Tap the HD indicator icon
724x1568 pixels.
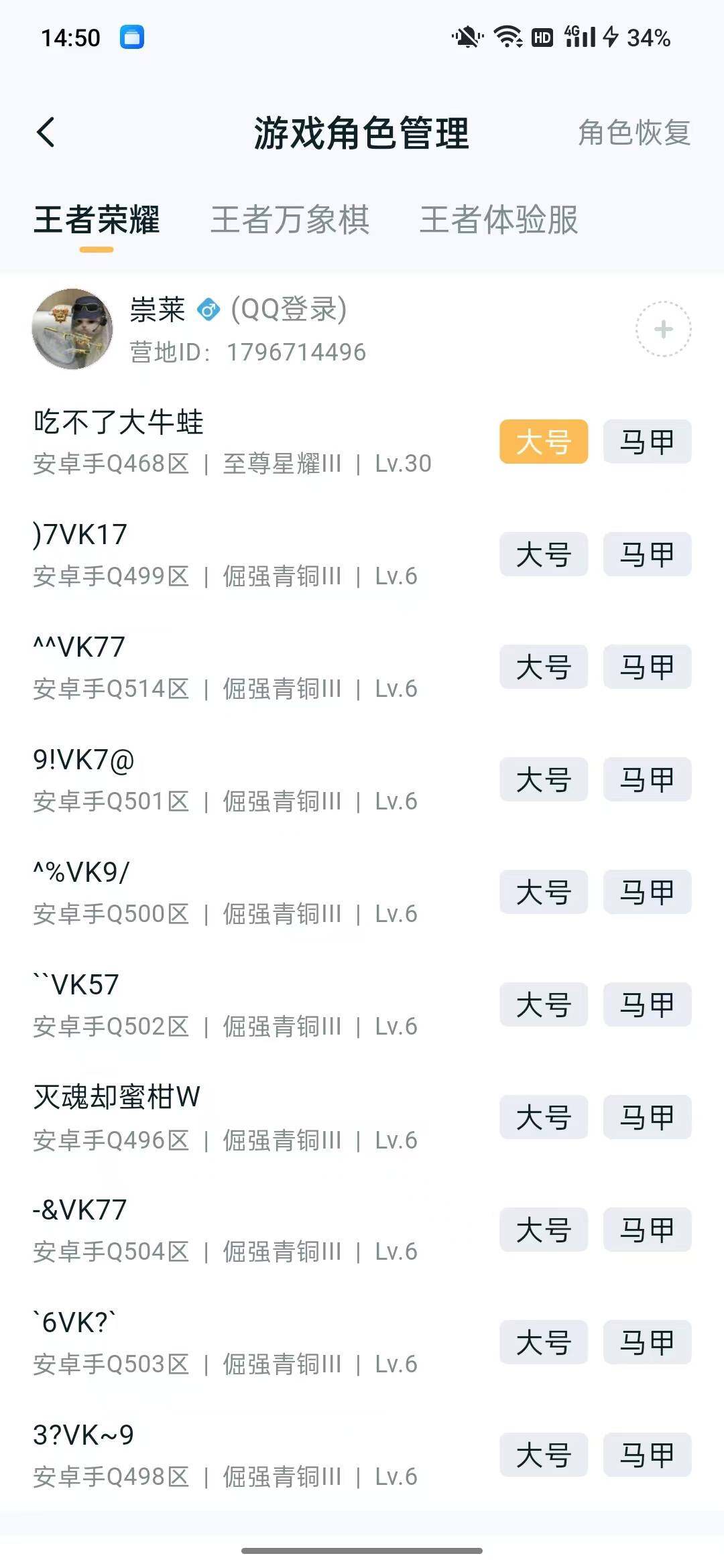click(x=544, y=38)
